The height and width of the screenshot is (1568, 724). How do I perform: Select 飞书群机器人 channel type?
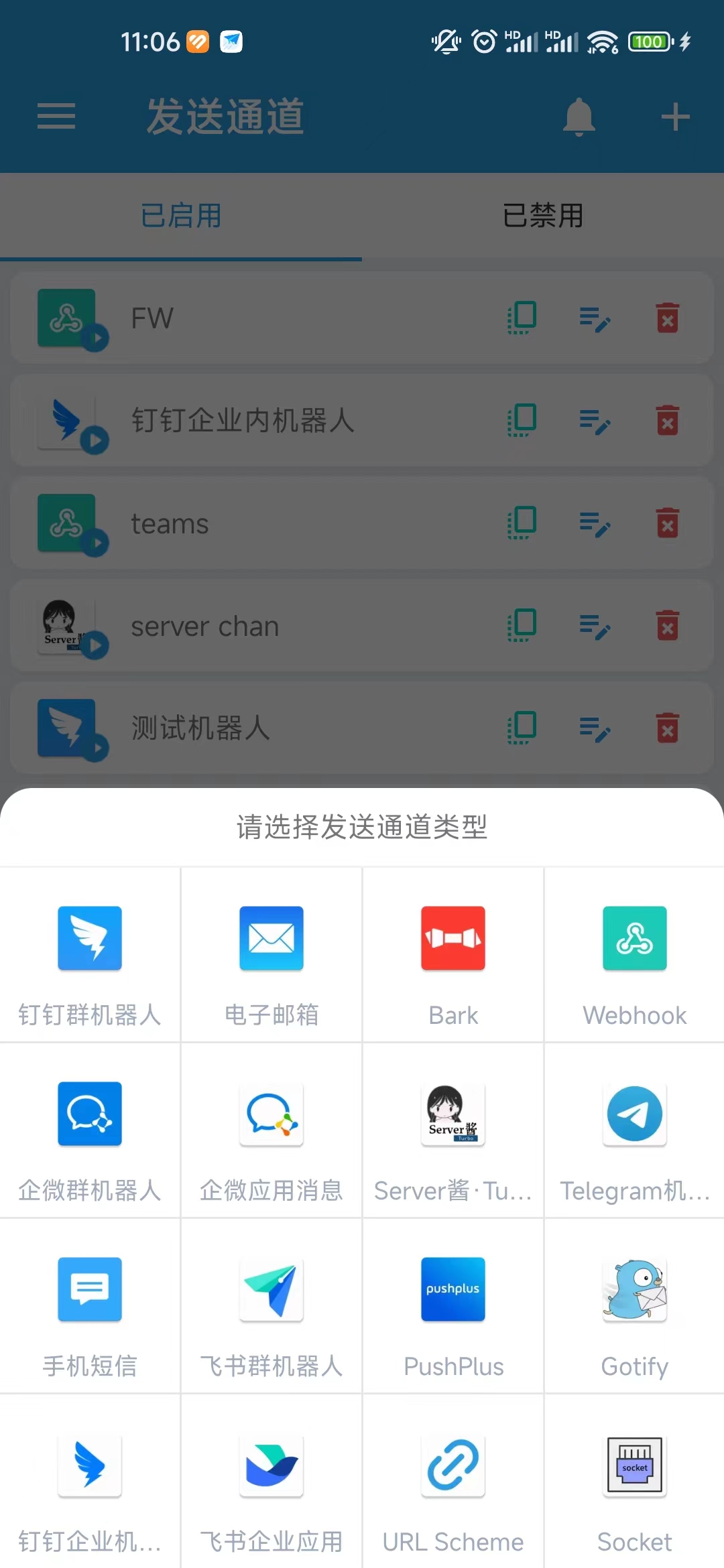point(271,1305)
